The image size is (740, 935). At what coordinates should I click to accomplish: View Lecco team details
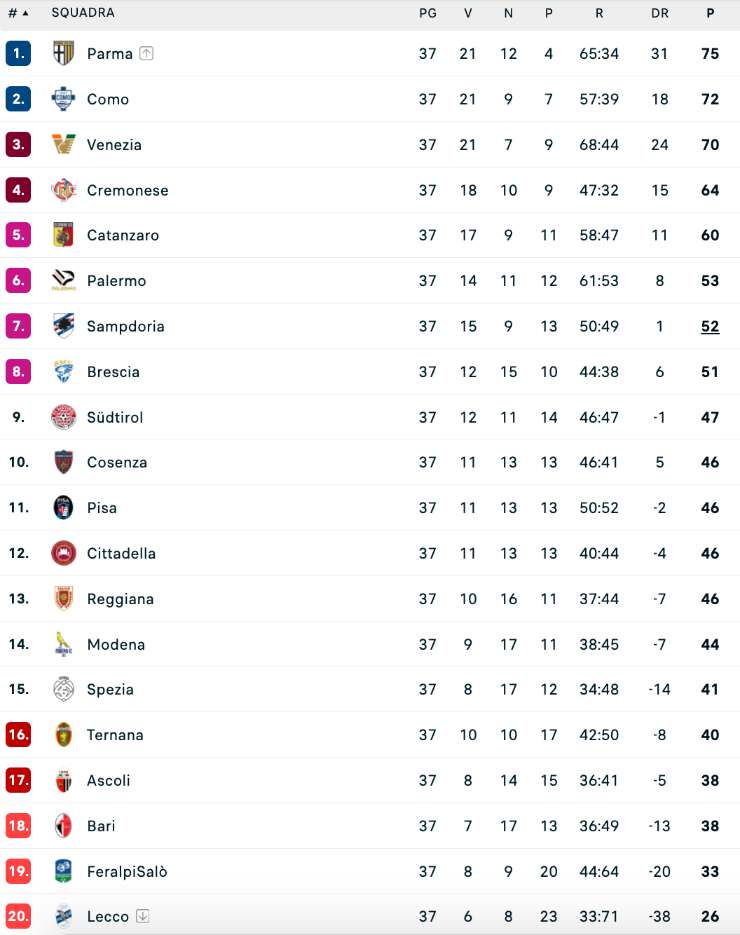click(107, 916)
